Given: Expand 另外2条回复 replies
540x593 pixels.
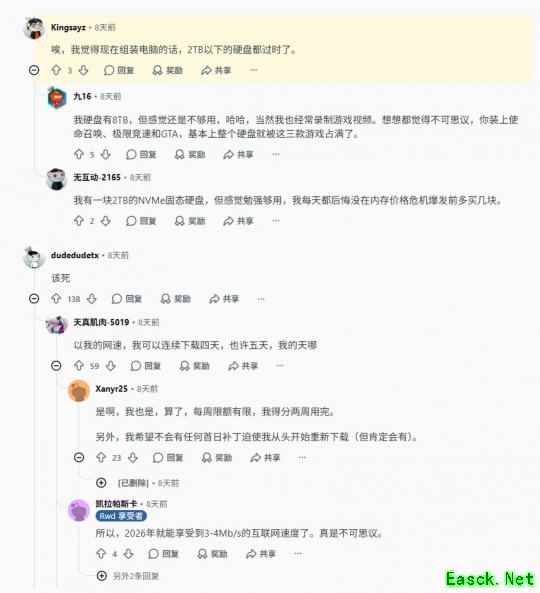Looking at the screenshot, I should (x=128, y=576).
